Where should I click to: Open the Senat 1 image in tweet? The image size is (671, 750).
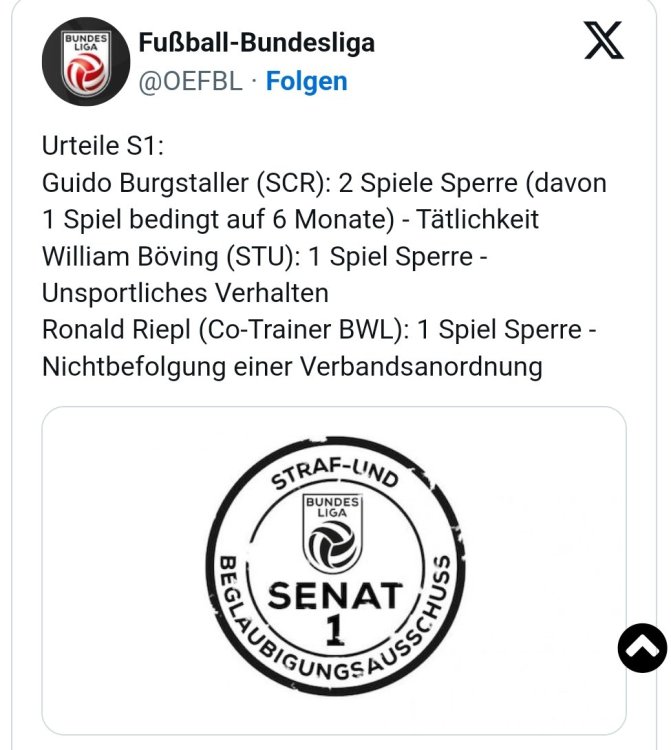pyautogui.click(x=334, y=570)
